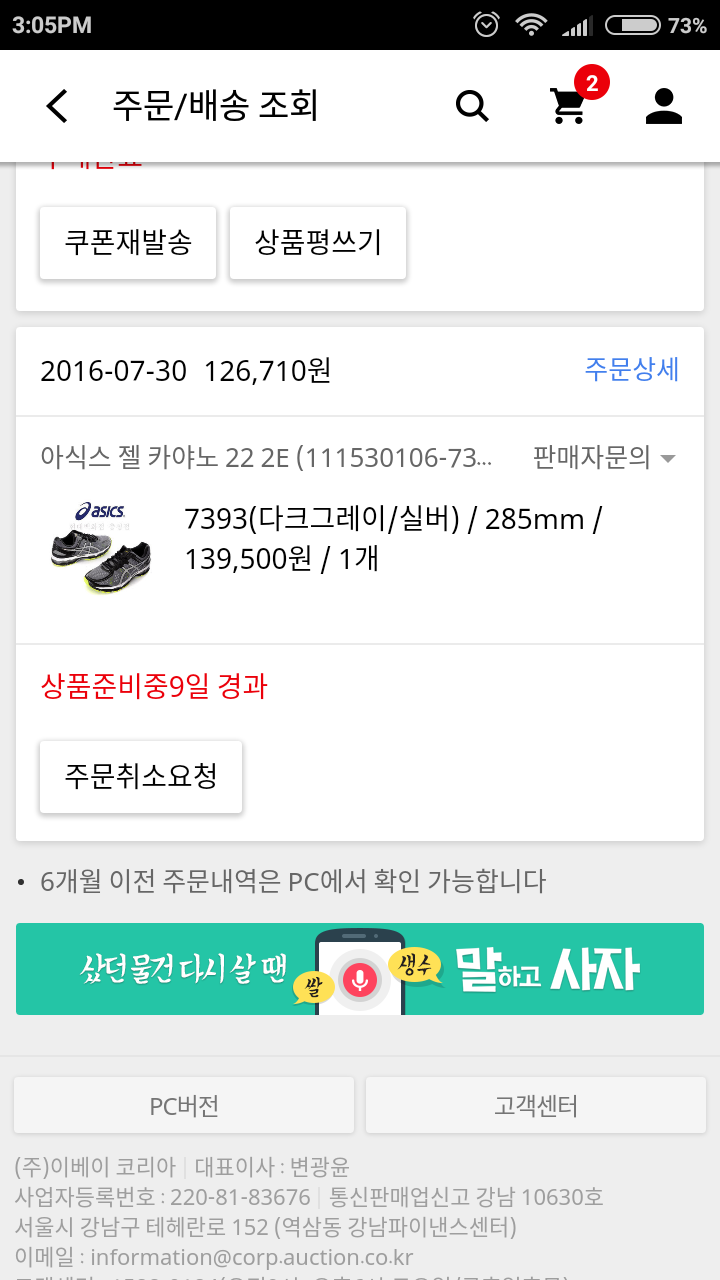Image resolution: width=720 pixels, height=1280 pixels.
Task: Open the search icon
Action: click(x=472, y=106)
